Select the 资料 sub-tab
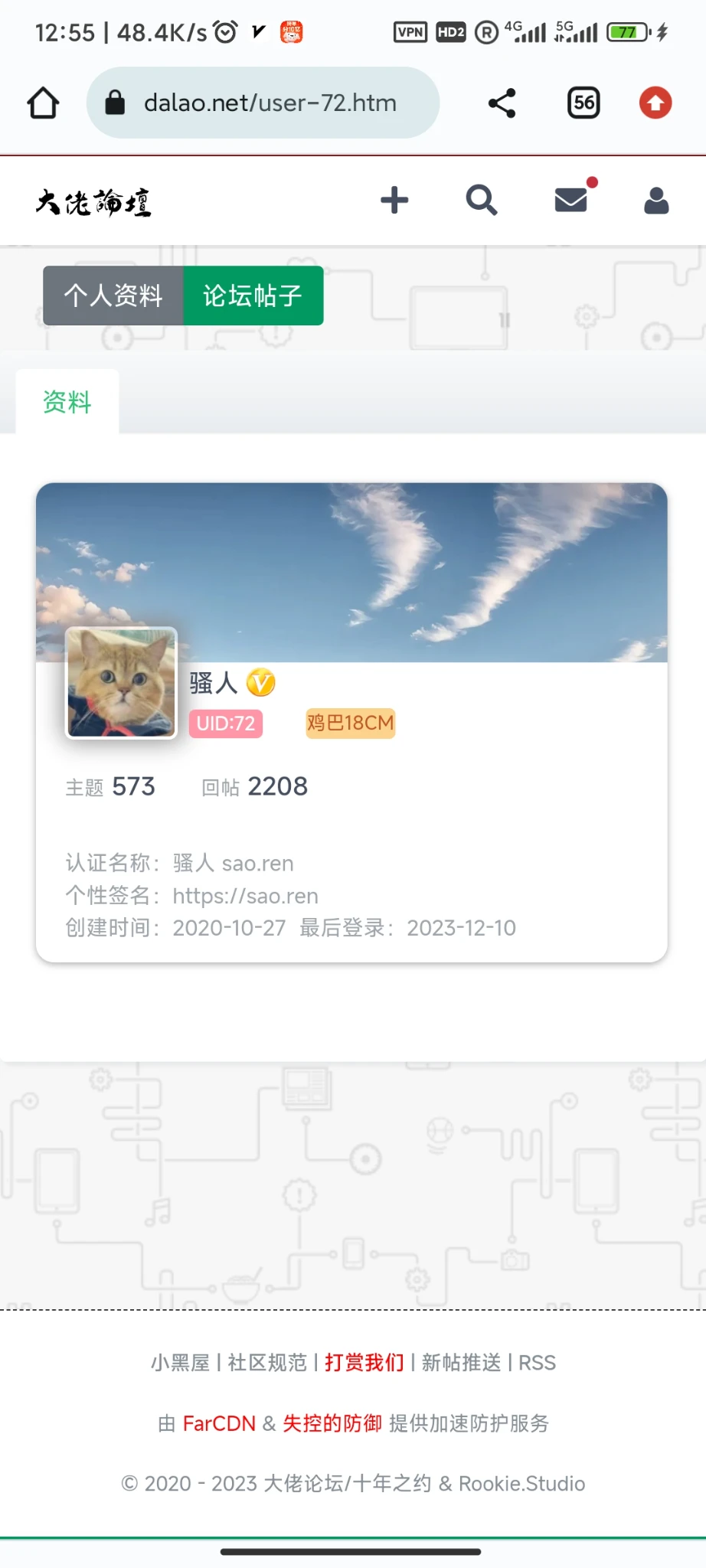Screen dimensions: 706x1568 pos(67,402)
